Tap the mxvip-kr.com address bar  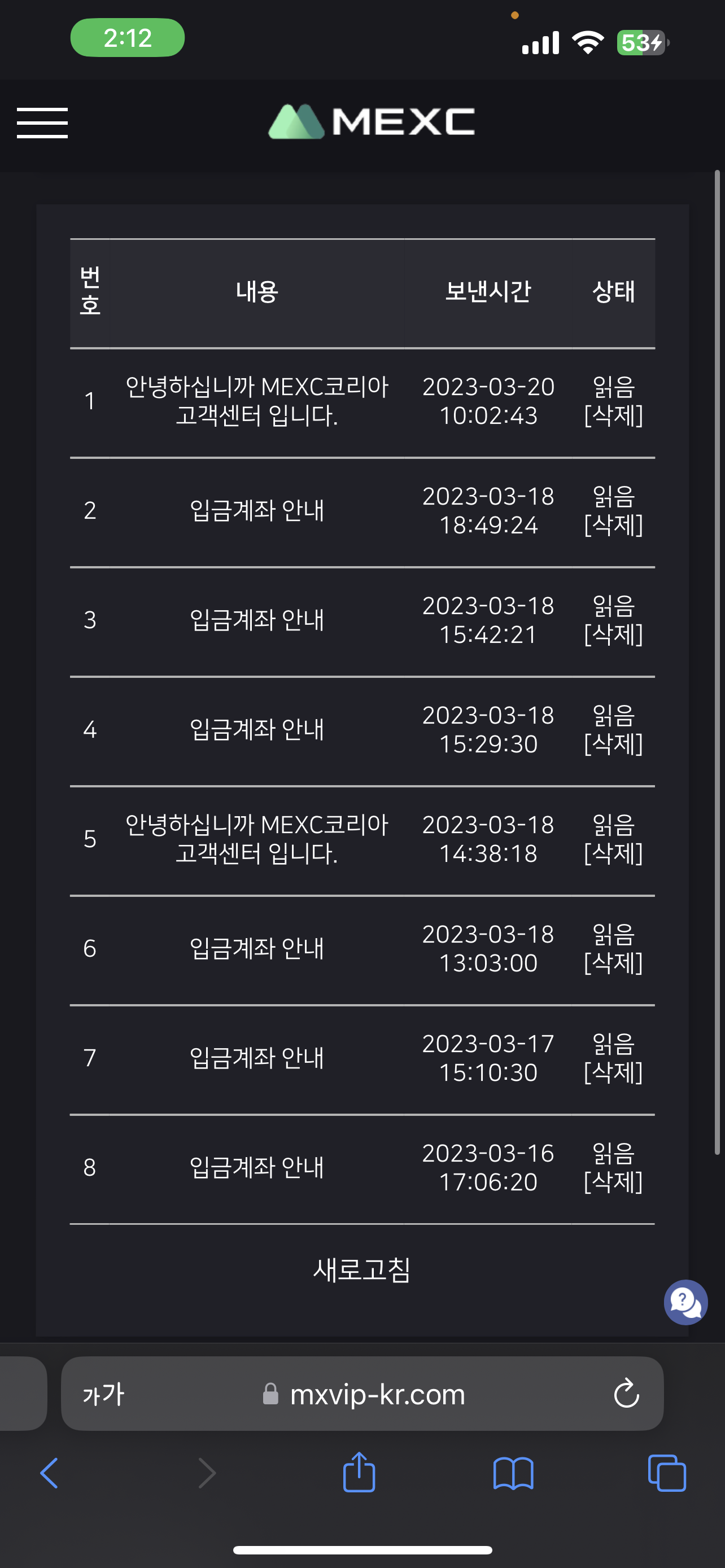pyautogui.click(x=377, y=1395)
